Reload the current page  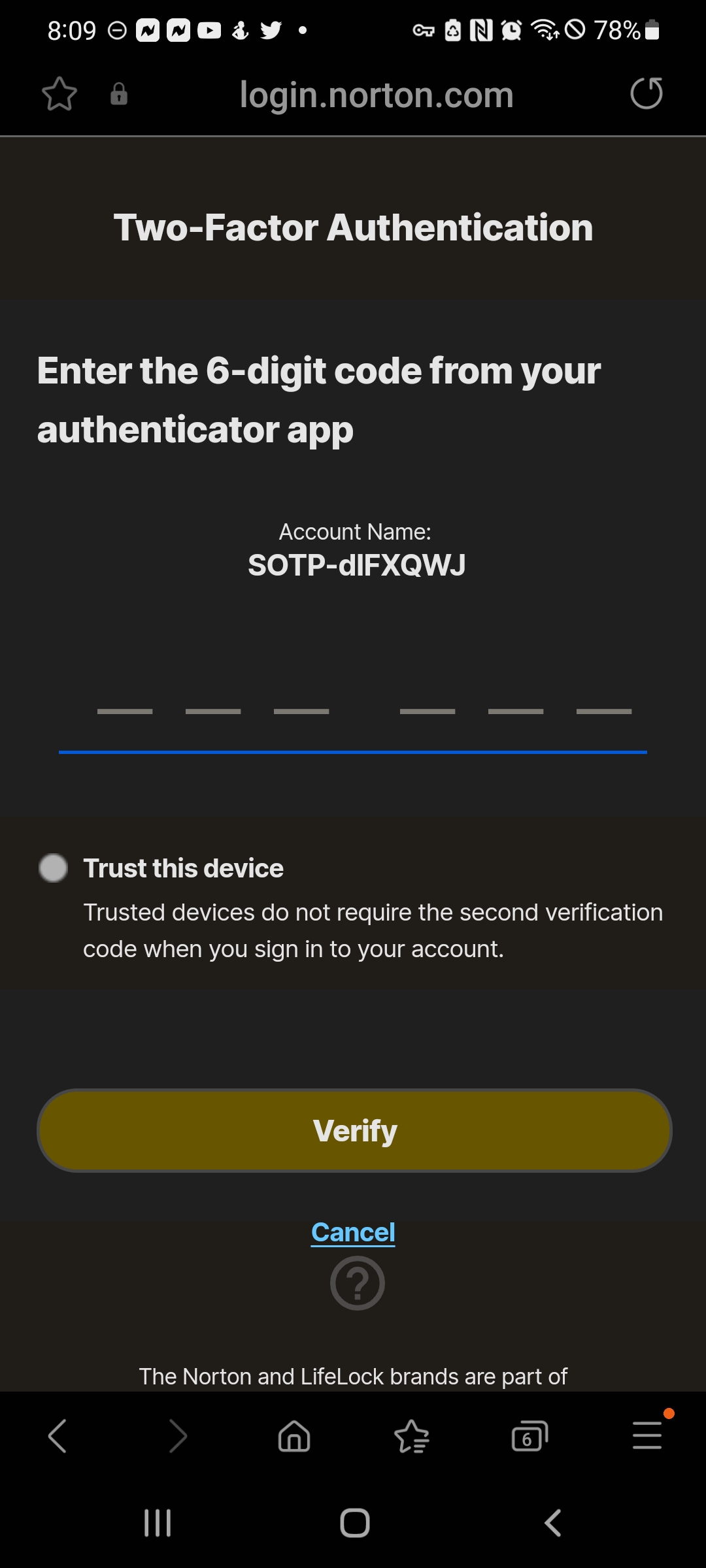coord(646,93)
